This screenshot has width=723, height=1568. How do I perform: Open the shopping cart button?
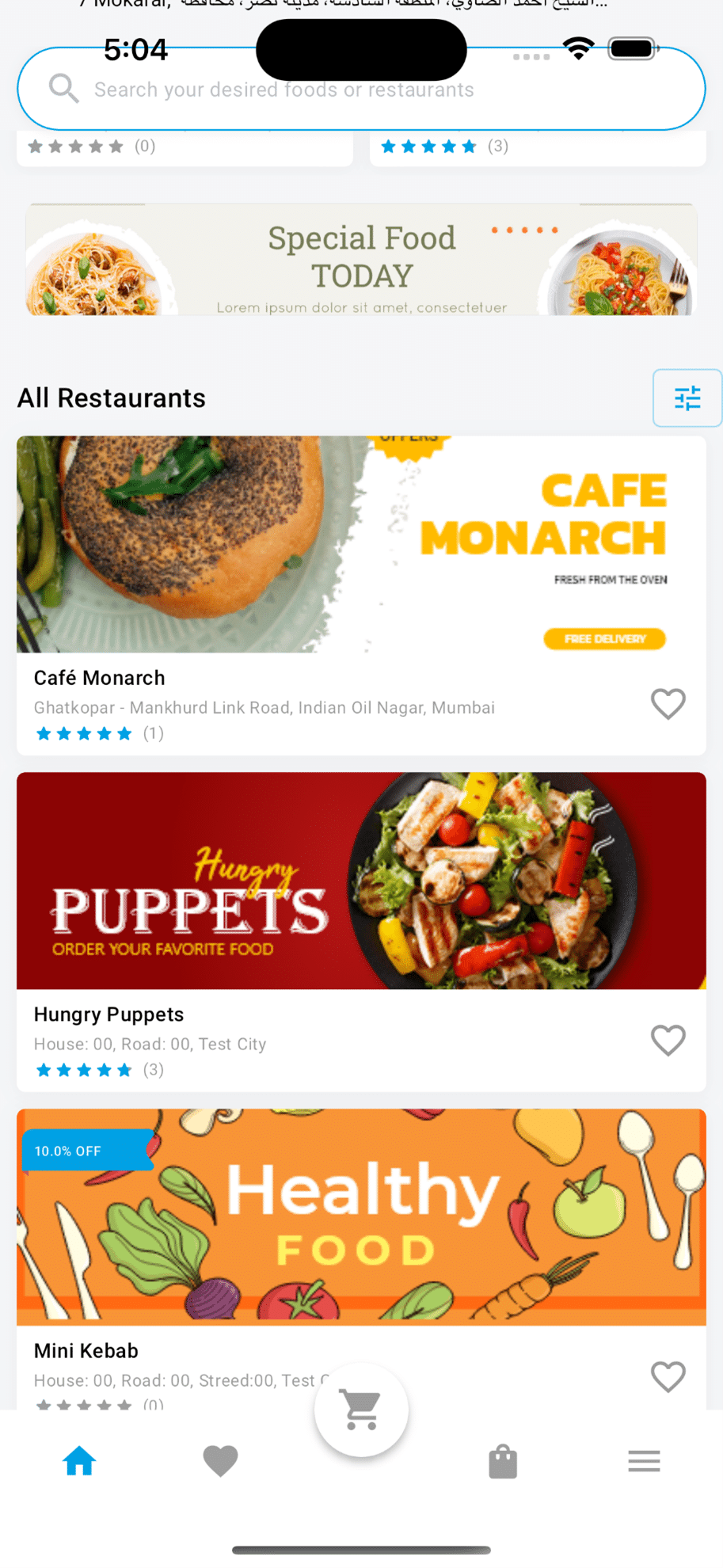coord(361,1410)
